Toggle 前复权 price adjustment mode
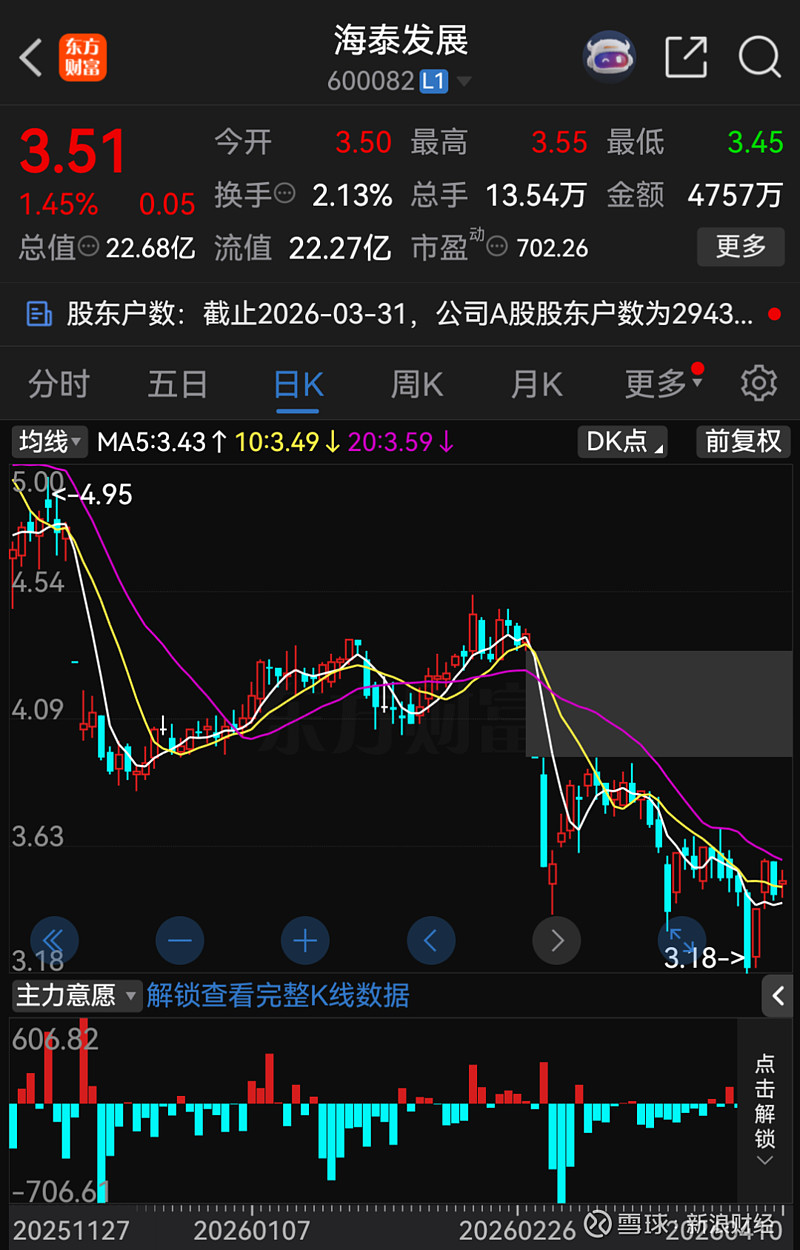The image size is (800, 1250). [742, 441]
